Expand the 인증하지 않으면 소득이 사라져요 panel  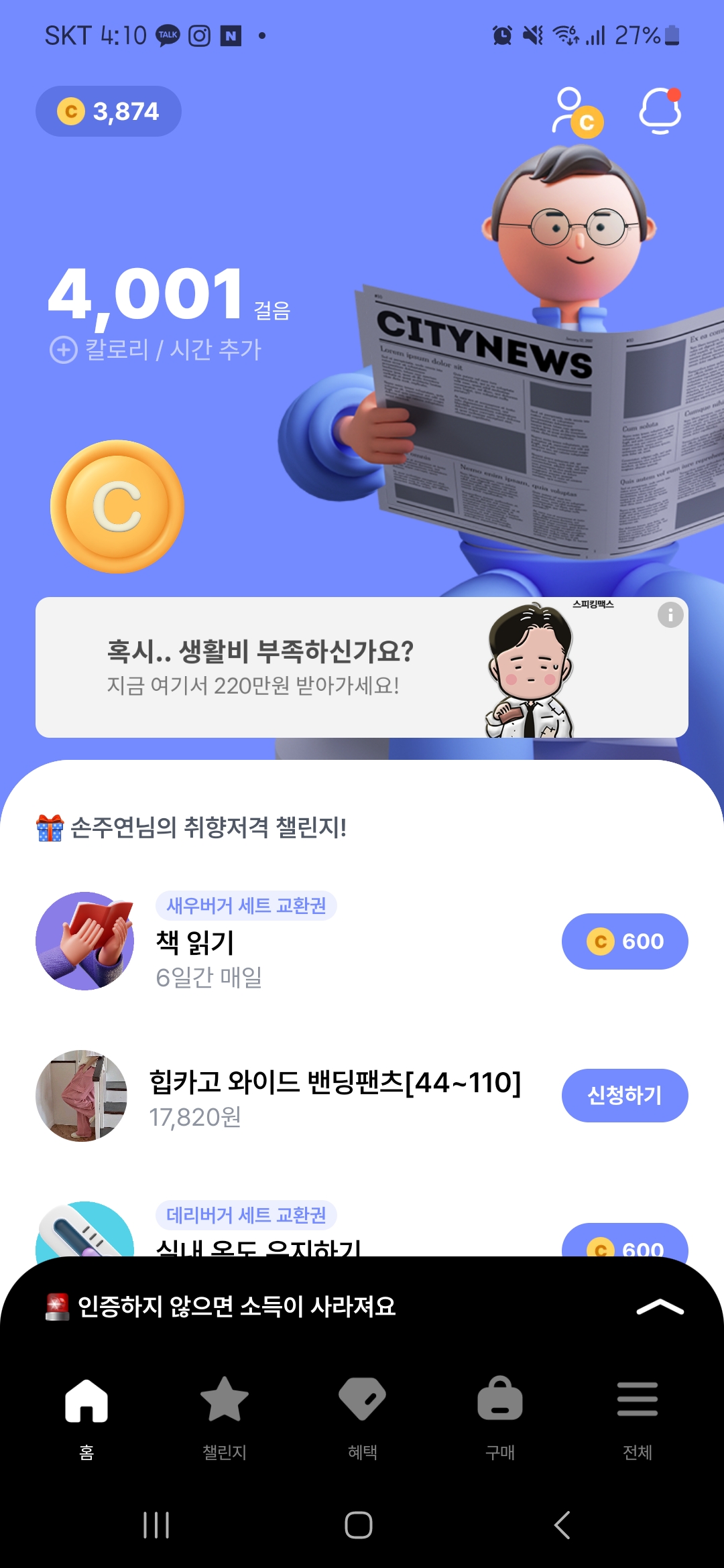click(x=660, y=1307)
